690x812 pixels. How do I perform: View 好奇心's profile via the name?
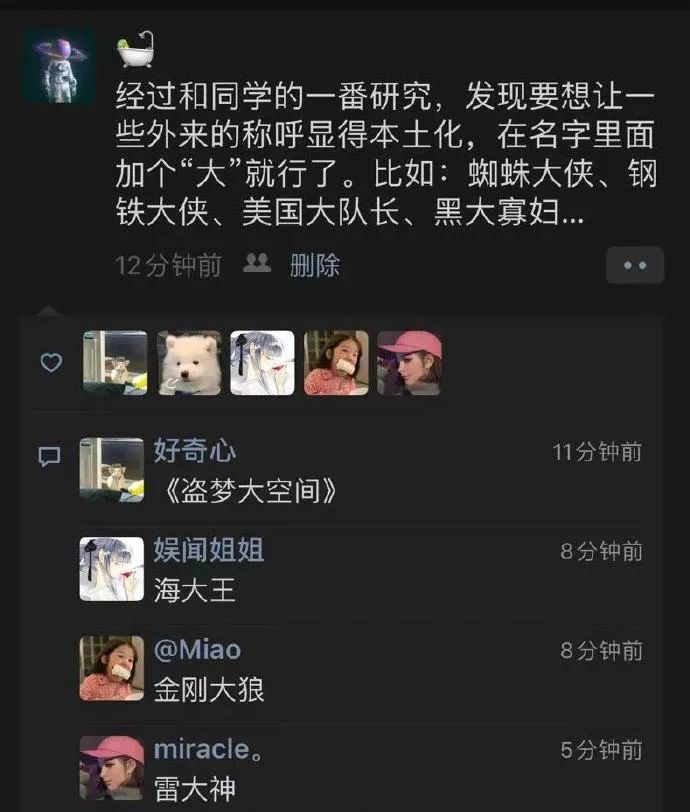(x=195, y=451)
